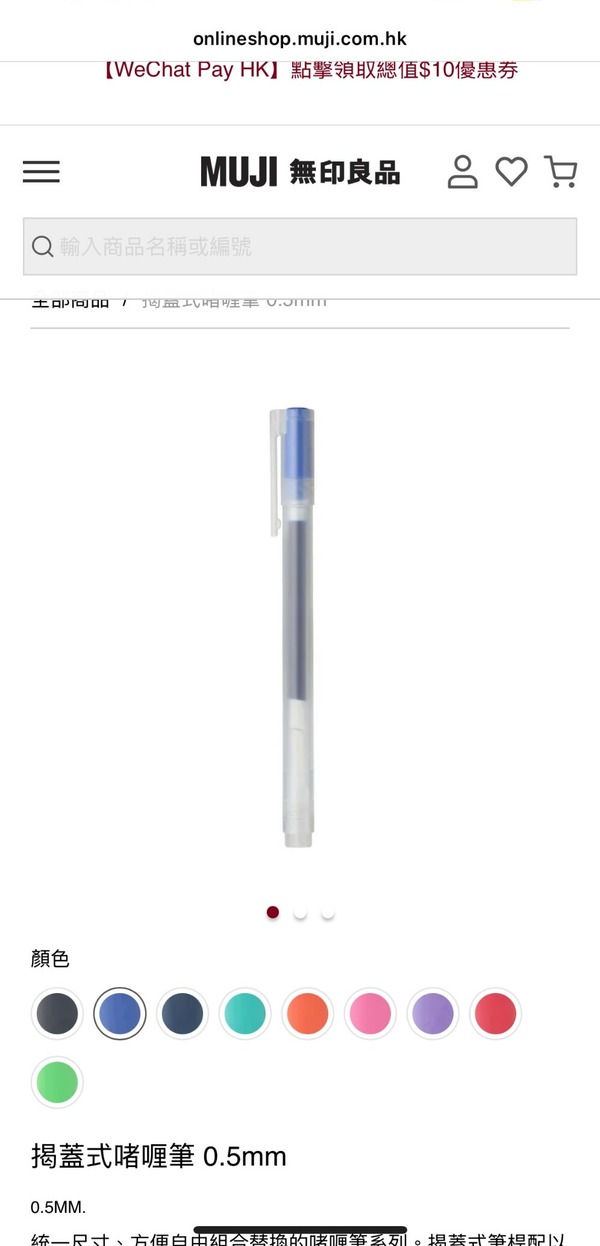Screen dimensions: 600x1246
Task: Jump to the second product image dot
Action: tap(300, 913)
